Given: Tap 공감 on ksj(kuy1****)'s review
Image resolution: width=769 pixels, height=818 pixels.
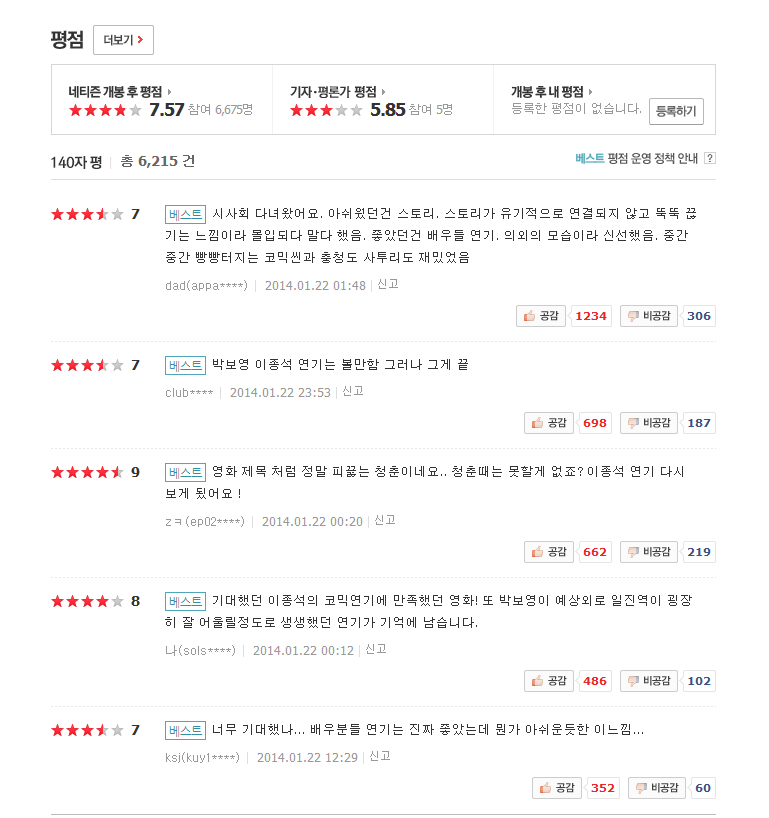Looking at the screenshot, I should coord(557,788).
